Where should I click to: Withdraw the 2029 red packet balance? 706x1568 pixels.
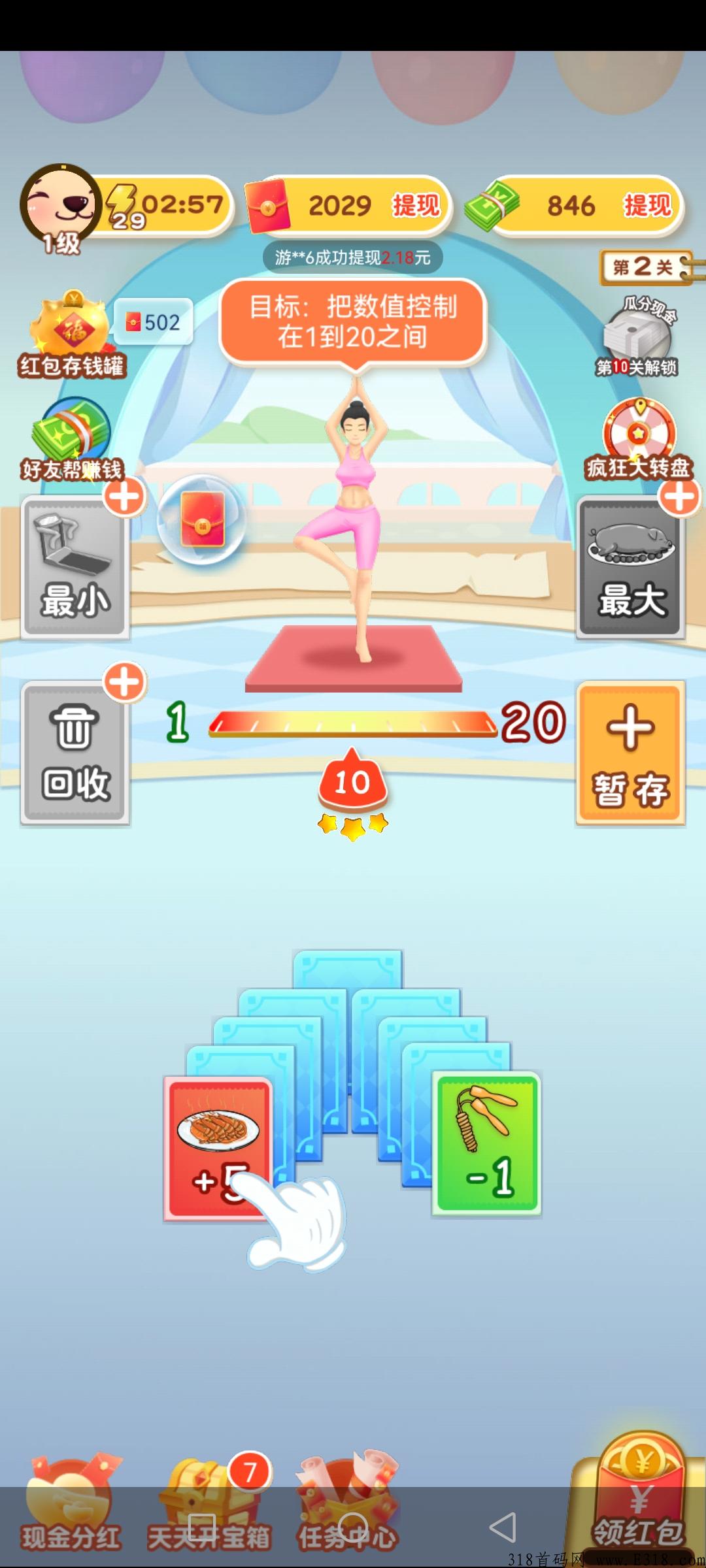point(416,206)
